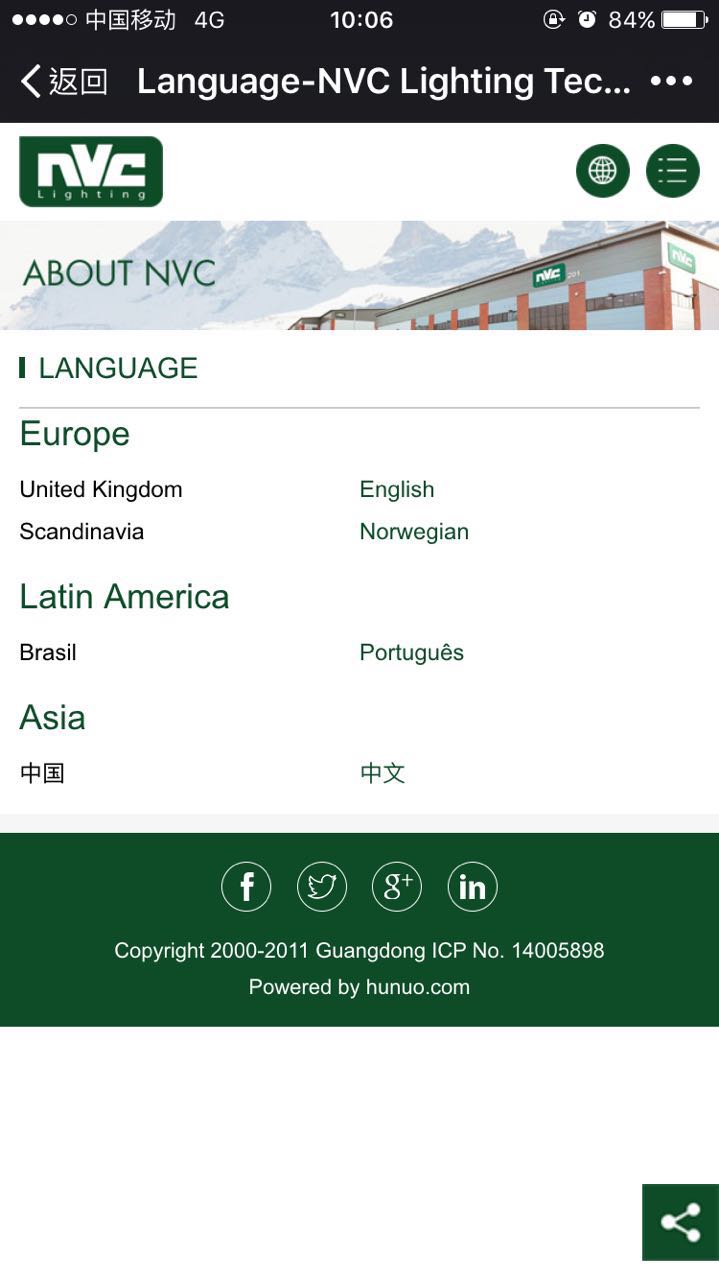Image resolution: width=719 pixels, height=1280 pixels.
Task: Switch to 中文 language
Action: 382,773
